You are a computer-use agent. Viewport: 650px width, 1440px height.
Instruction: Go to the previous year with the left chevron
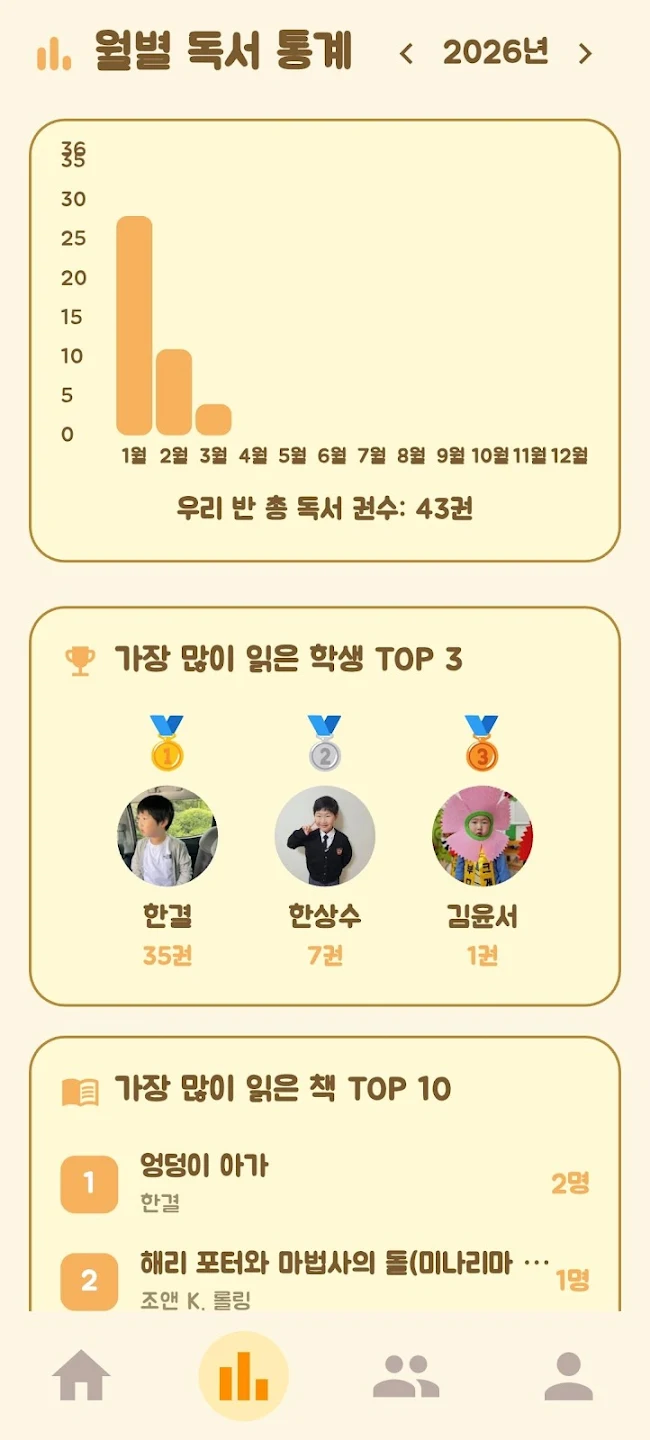coord(406,54)
